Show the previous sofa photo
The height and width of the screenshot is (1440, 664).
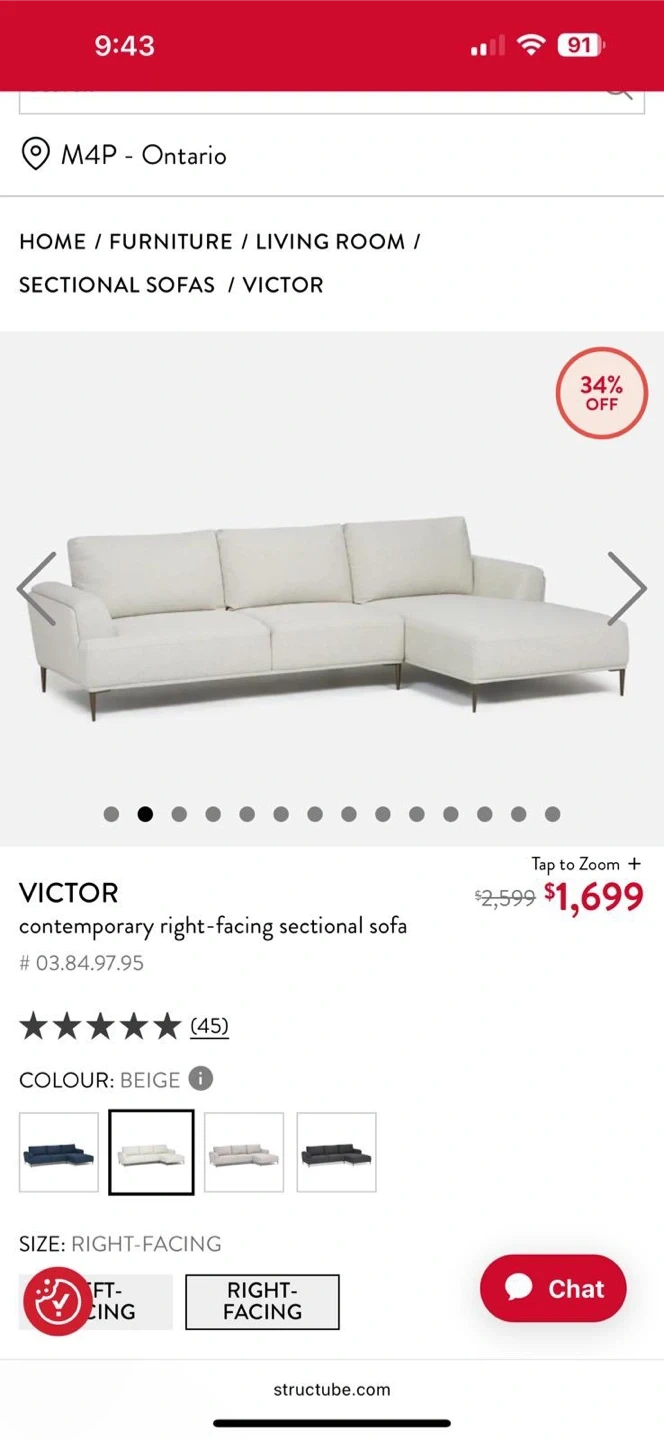36,589
